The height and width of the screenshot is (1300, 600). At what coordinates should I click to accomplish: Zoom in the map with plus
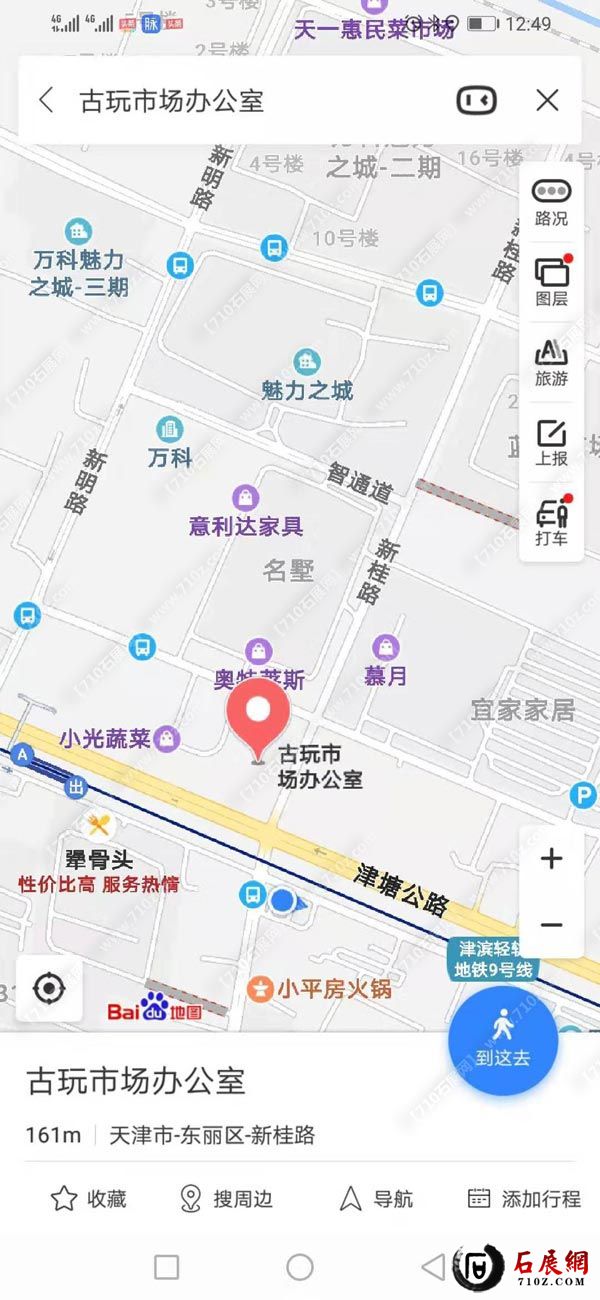(x=551, y=859)
